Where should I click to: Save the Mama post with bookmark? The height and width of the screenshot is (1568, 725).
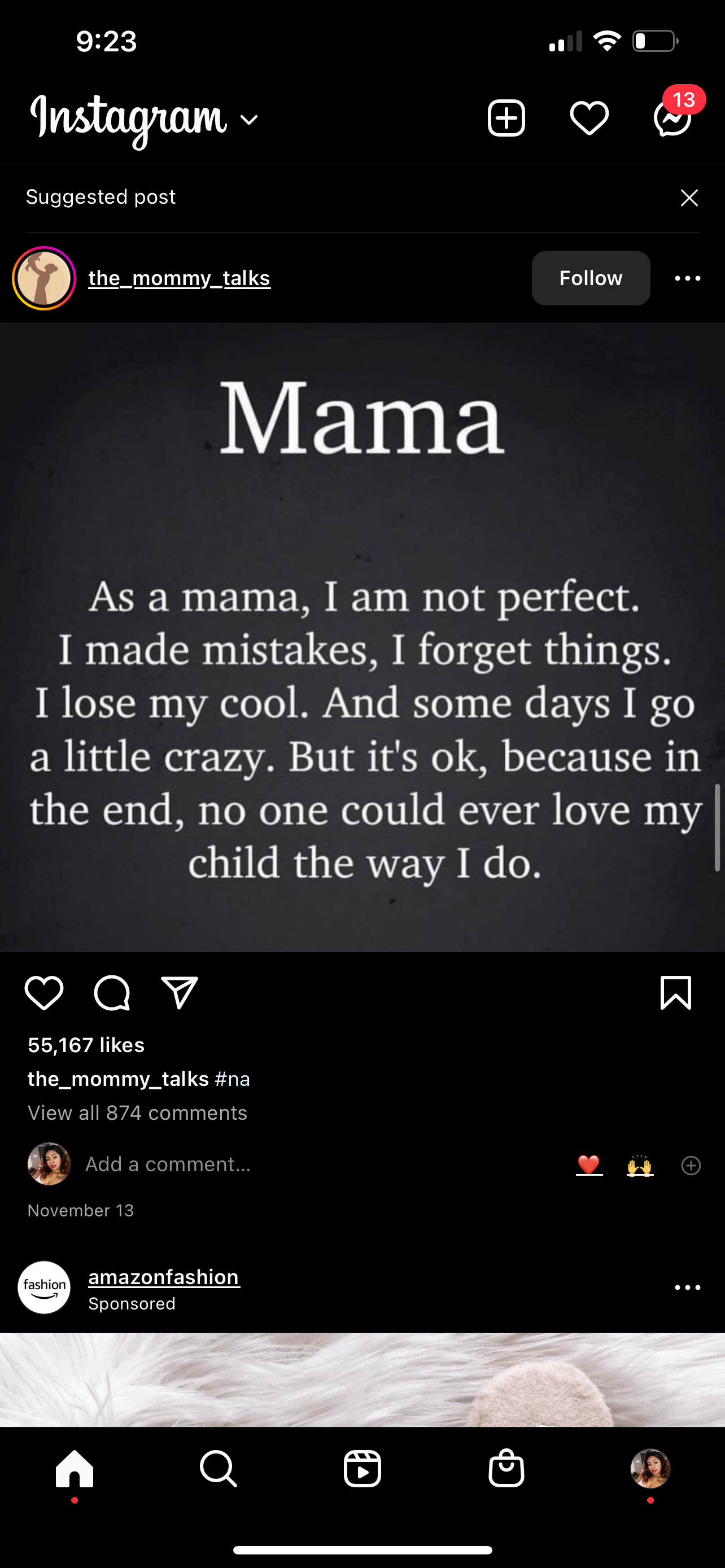676,993
